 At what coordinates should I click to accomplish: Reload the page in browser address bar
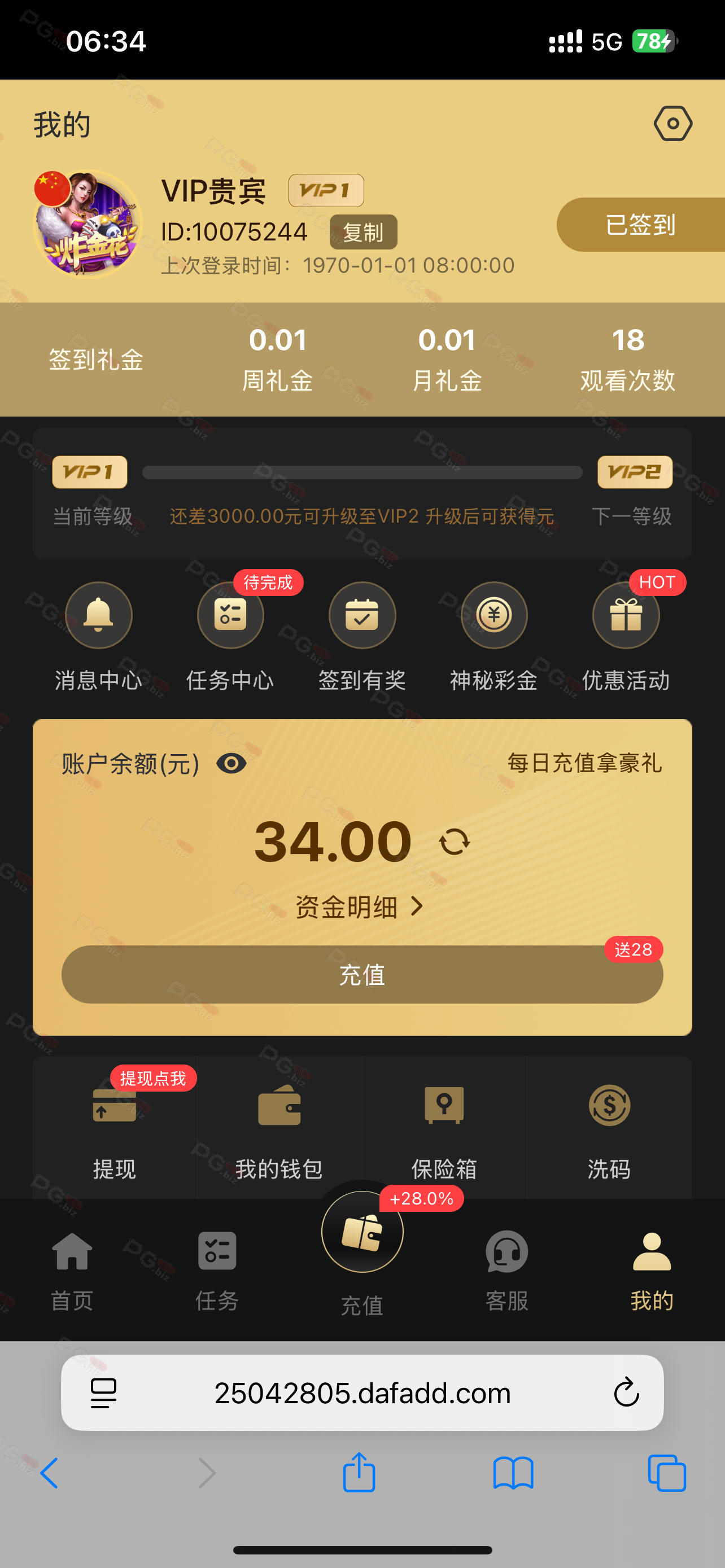626,1392
